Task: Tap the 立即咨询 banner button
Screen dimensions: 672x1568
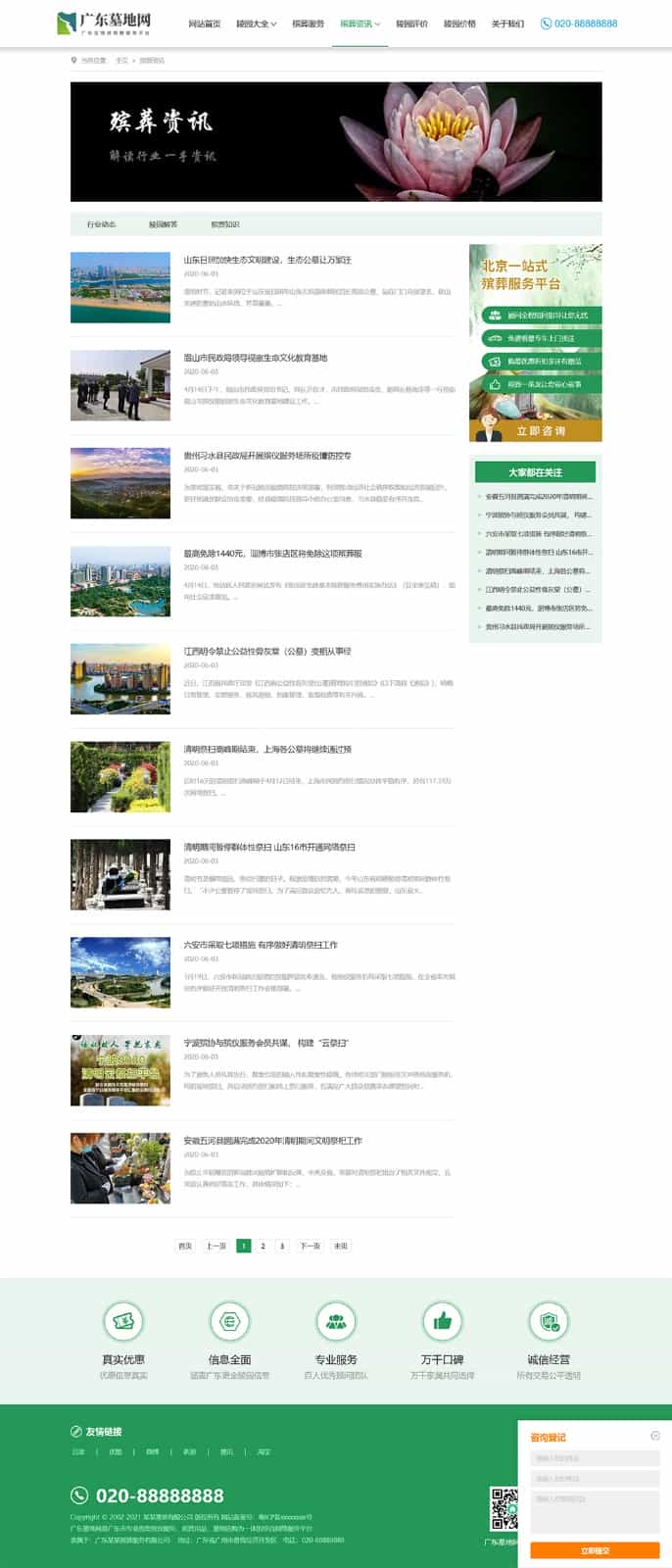Action: [x=540, y=430]
